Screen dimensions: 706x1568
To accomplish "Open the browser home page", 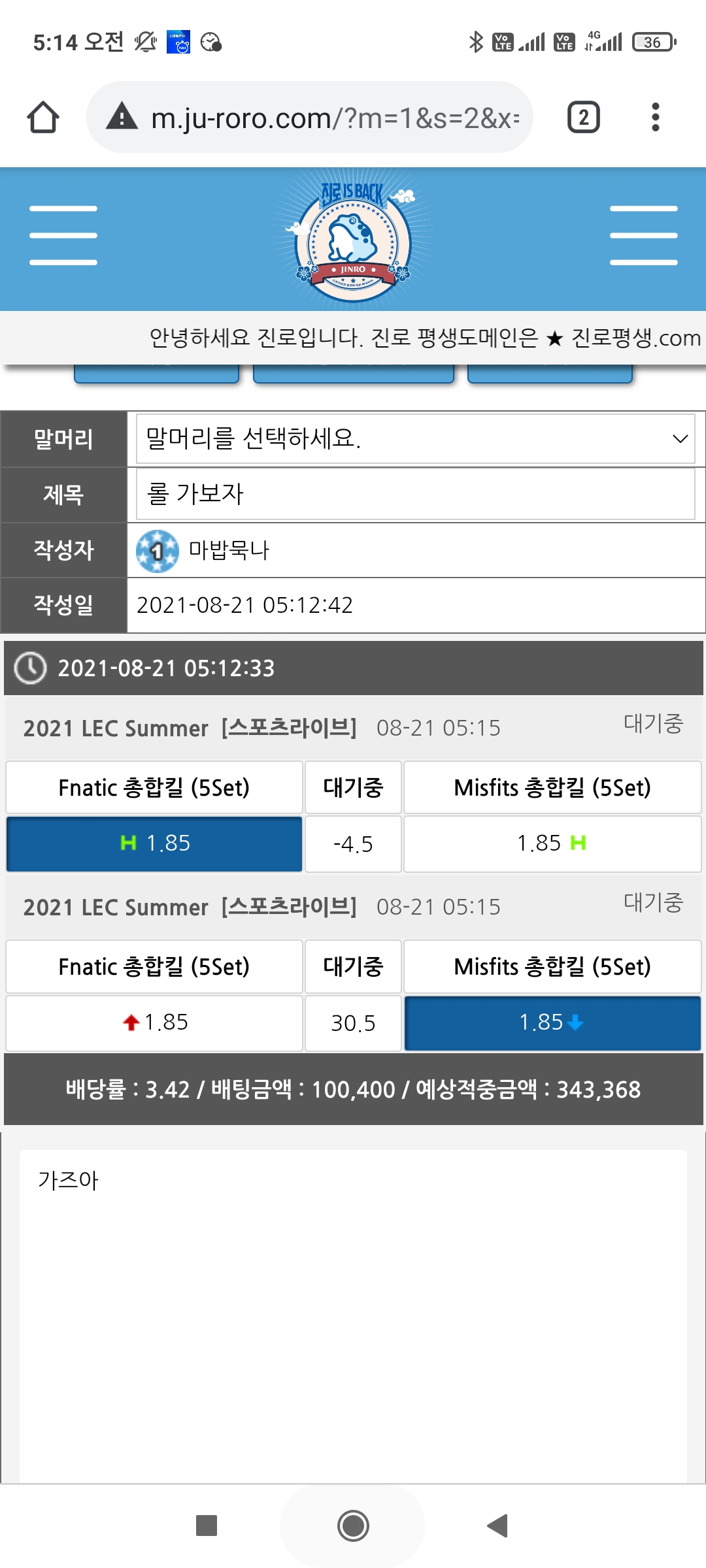I will [43, 118].
